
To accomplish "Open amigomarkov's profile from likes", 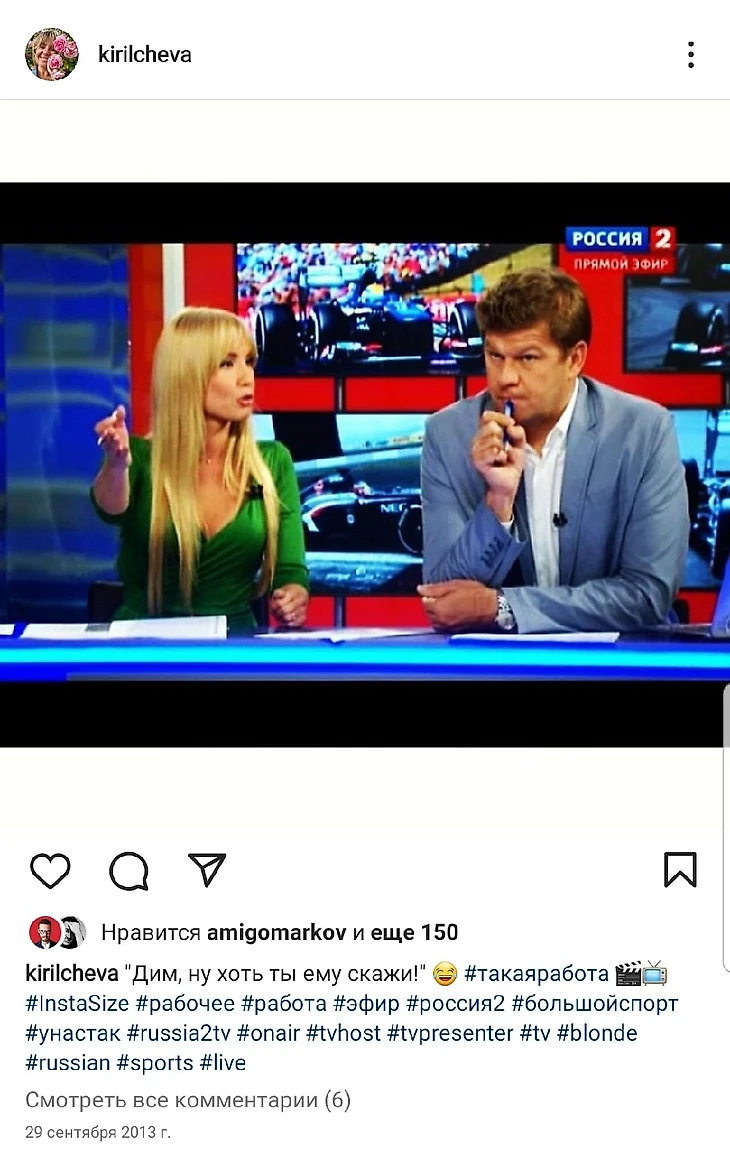I will point(276,933).
